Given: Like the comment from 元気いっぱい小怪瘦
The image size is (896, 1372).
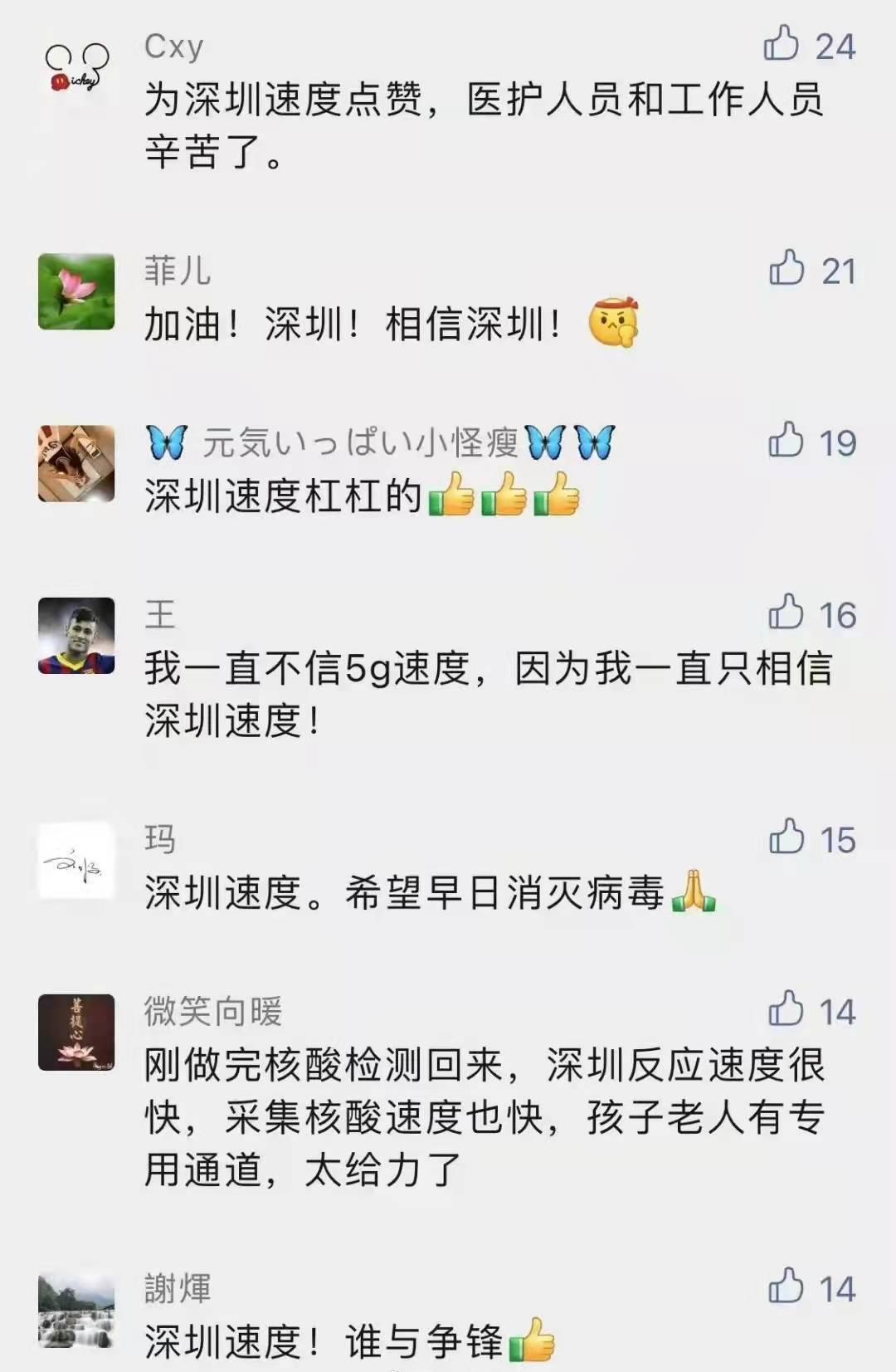Looking at the screenshot, I should click(x=786, y=441).
